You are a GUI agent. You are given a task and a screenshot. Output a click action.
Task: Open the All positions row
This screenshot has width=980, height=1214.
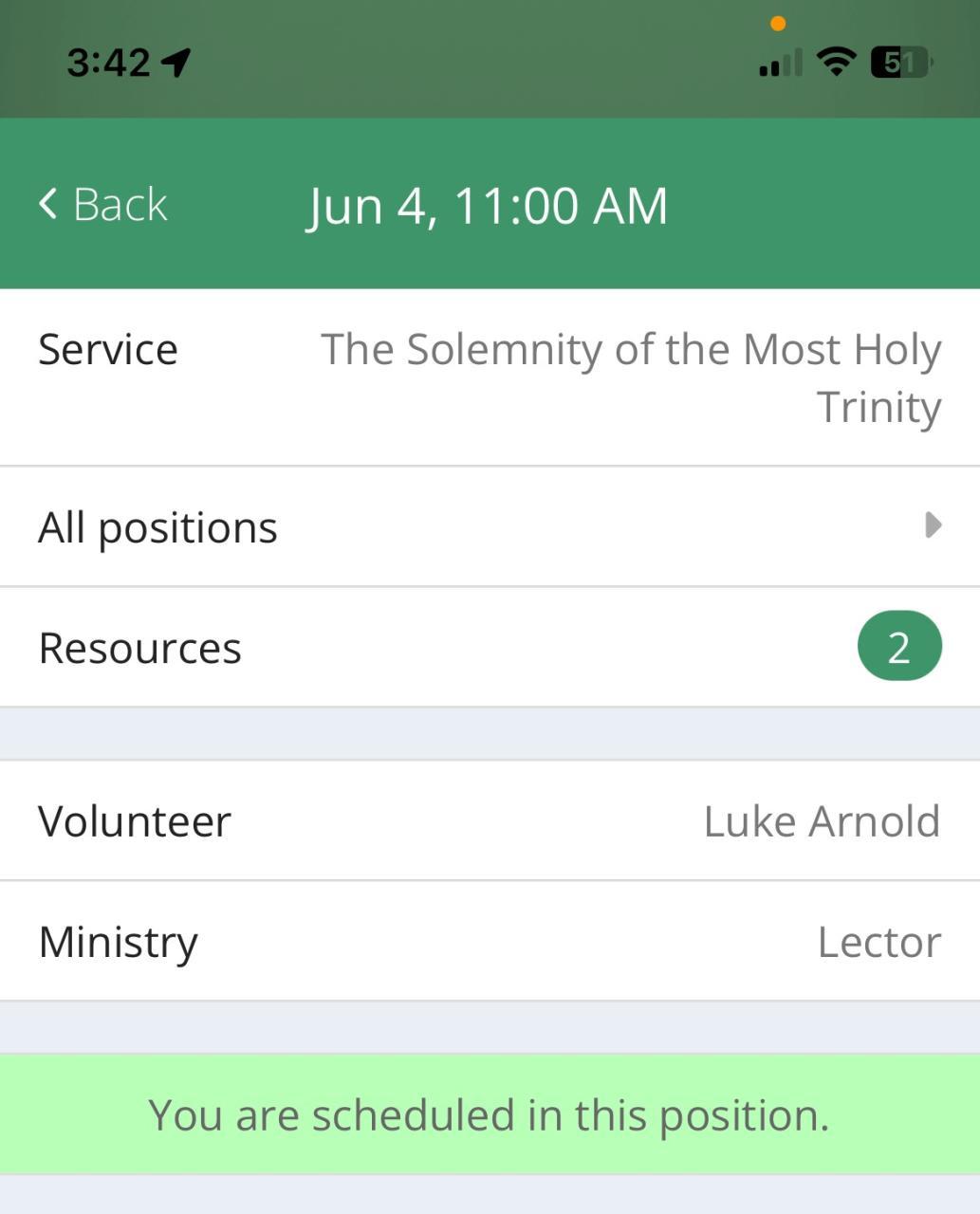(x=490, y=527)
